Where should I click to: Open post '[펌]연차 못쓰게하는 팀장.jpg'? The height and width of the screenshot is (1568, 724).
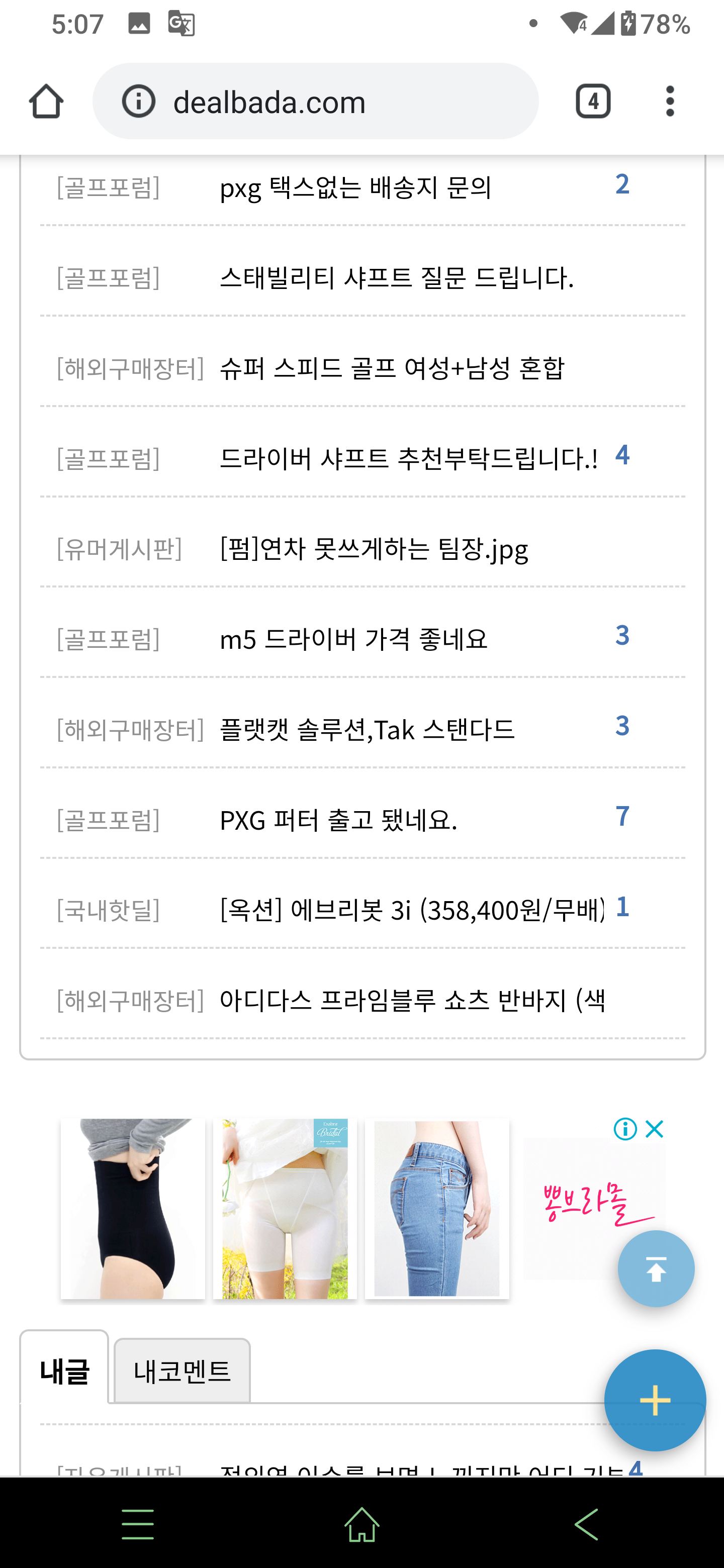373,549
